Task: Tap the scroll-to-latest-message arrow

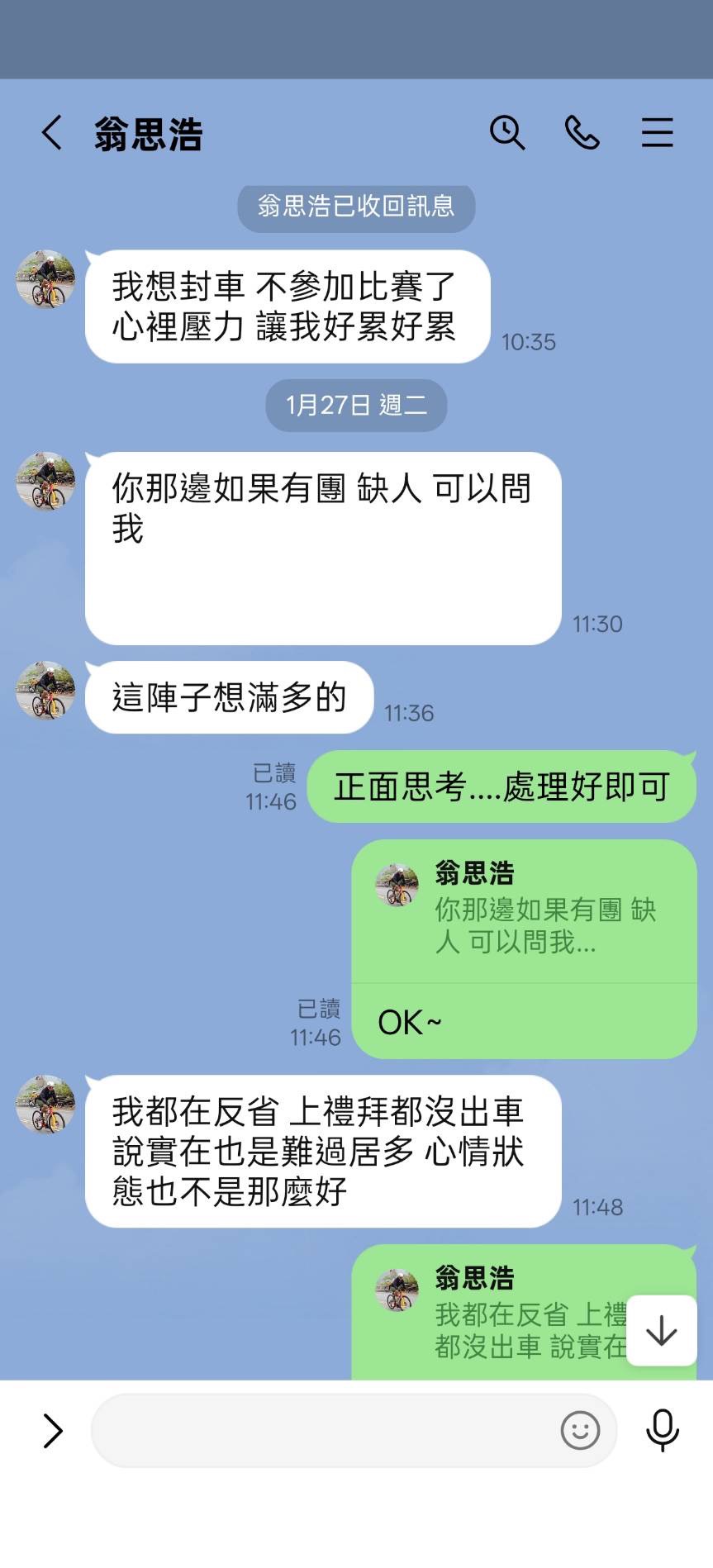Action: pyautogui.click(x=661, y=1331)
